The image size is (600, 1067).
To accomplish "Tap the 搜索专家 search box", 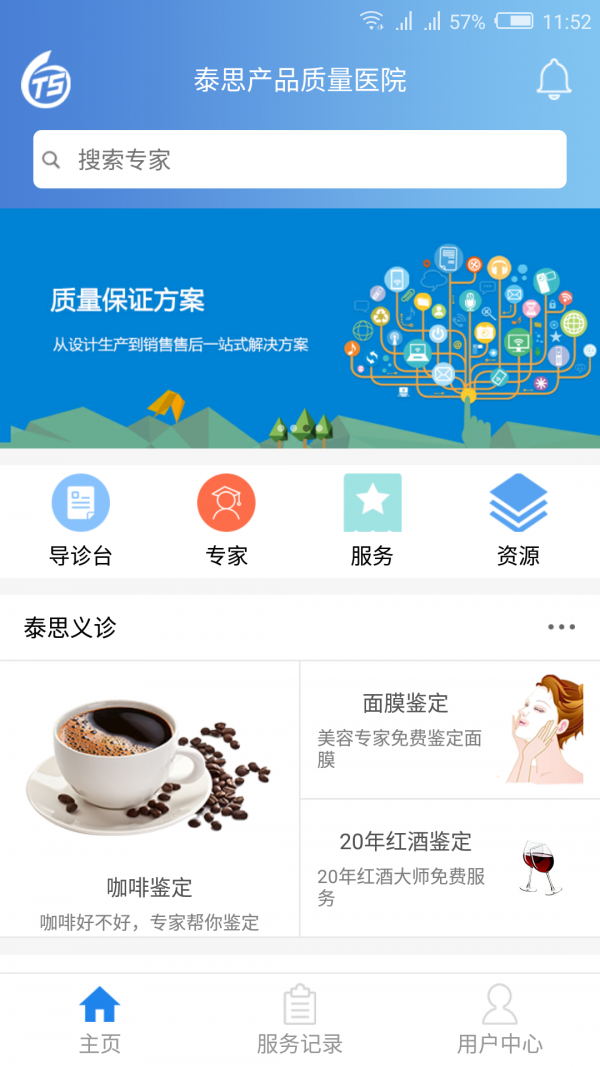I will (x=300, y=159).
